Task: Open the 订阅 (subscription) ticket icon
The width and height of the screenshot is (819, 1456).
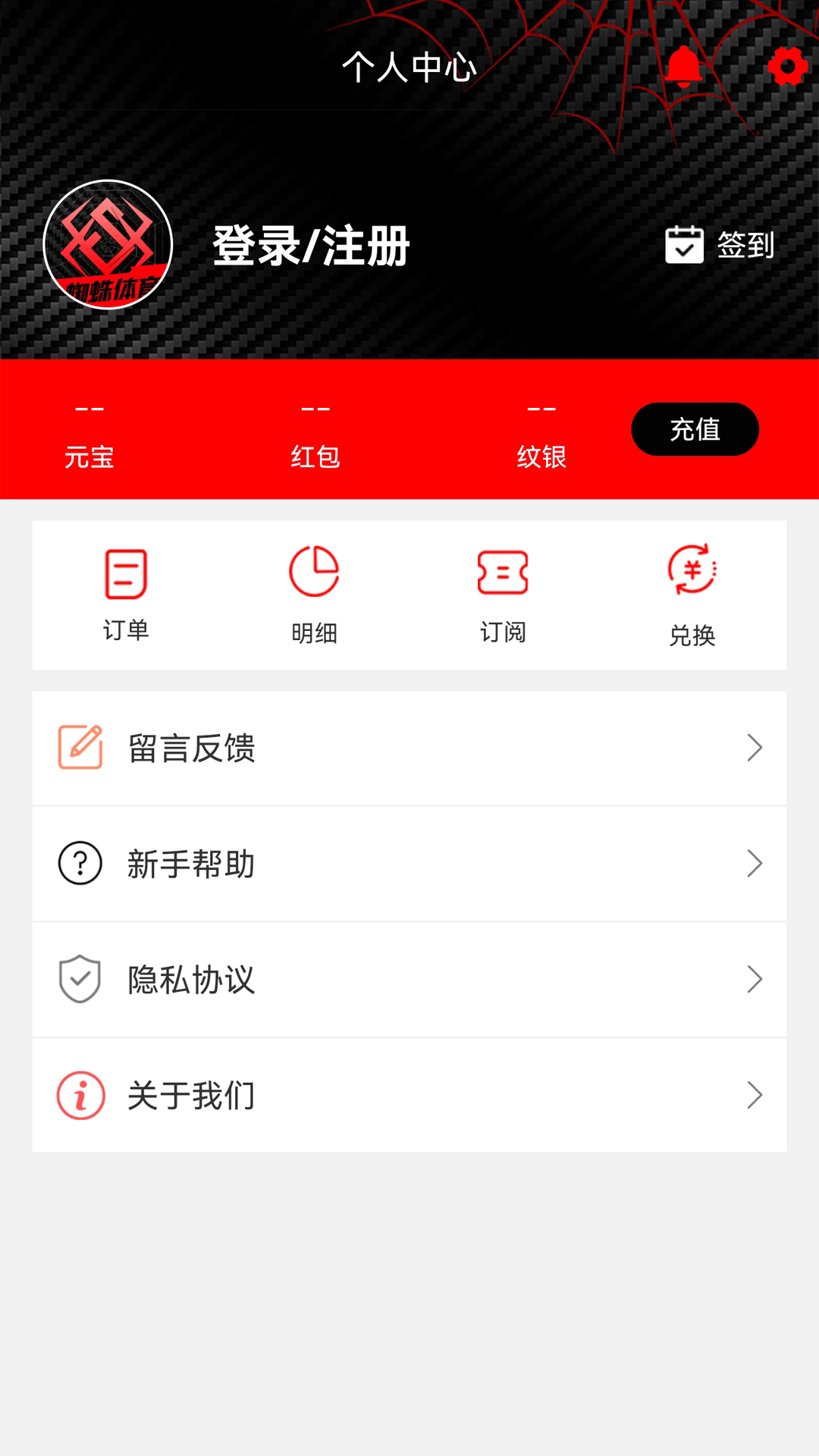Action: pyautogui.click(x=504, y=594)
